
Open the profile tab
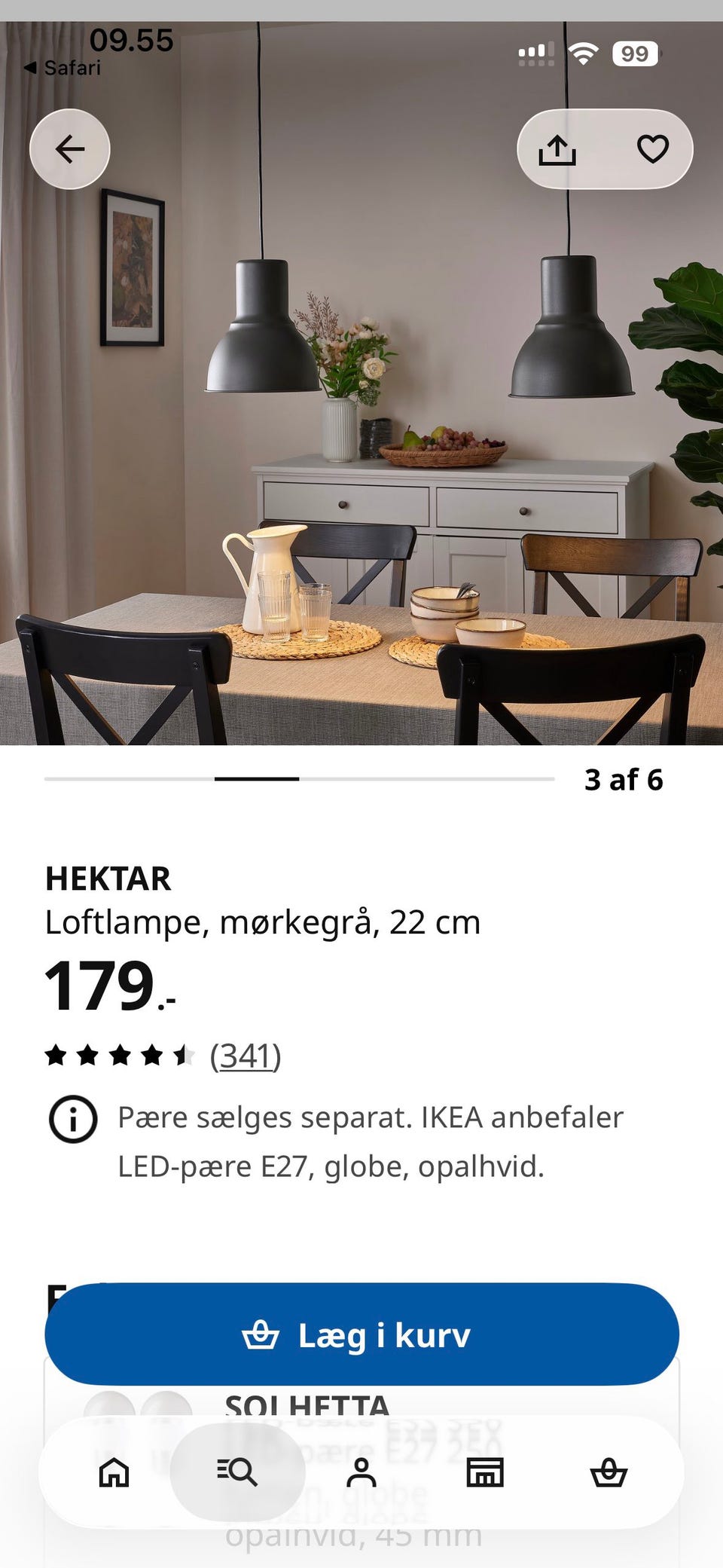(x=361, y=1472)
